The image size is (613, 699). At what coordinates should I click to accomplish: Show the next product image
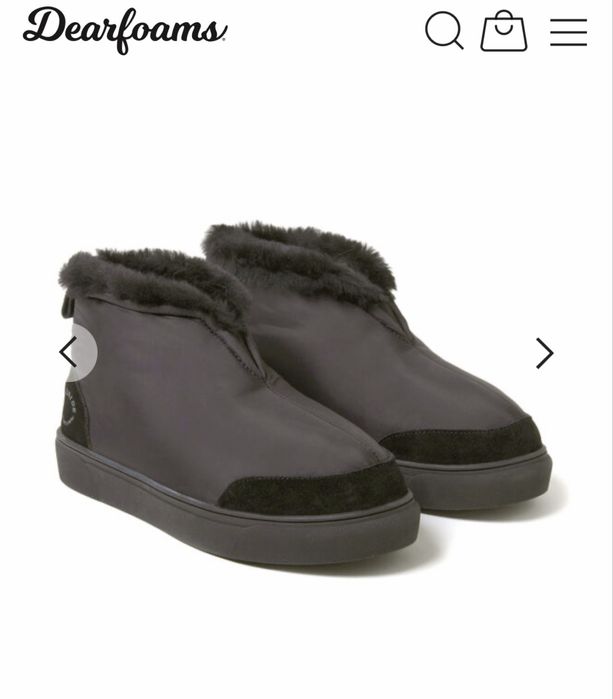[544, 353]
